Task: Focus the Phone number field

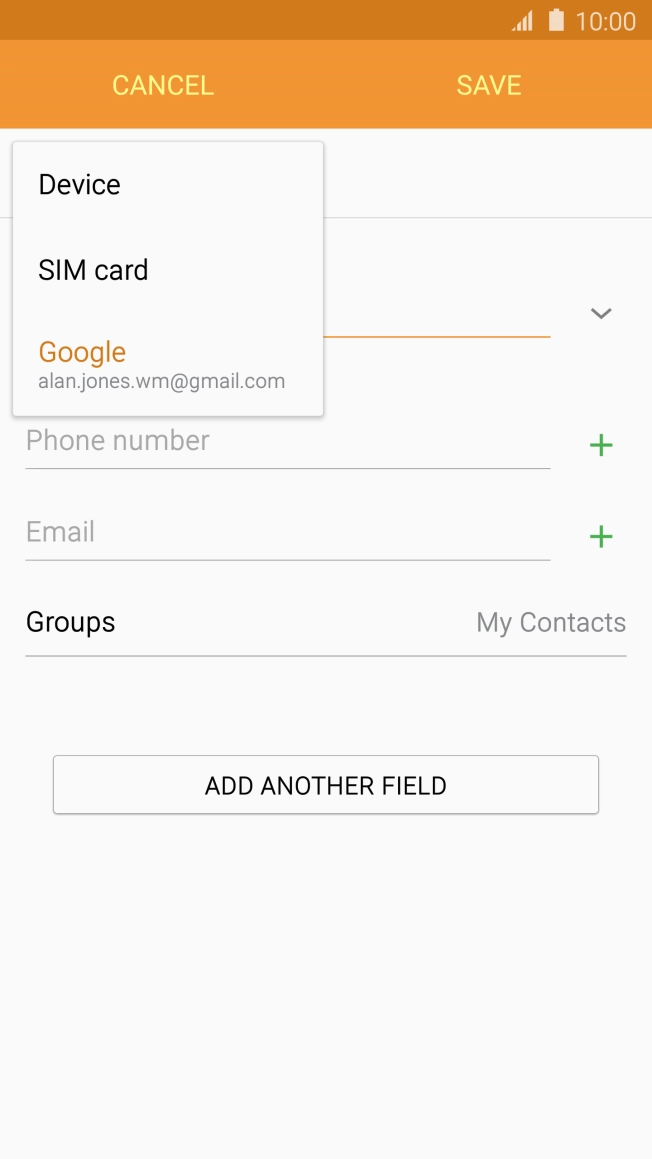Action: coord(287,441)
